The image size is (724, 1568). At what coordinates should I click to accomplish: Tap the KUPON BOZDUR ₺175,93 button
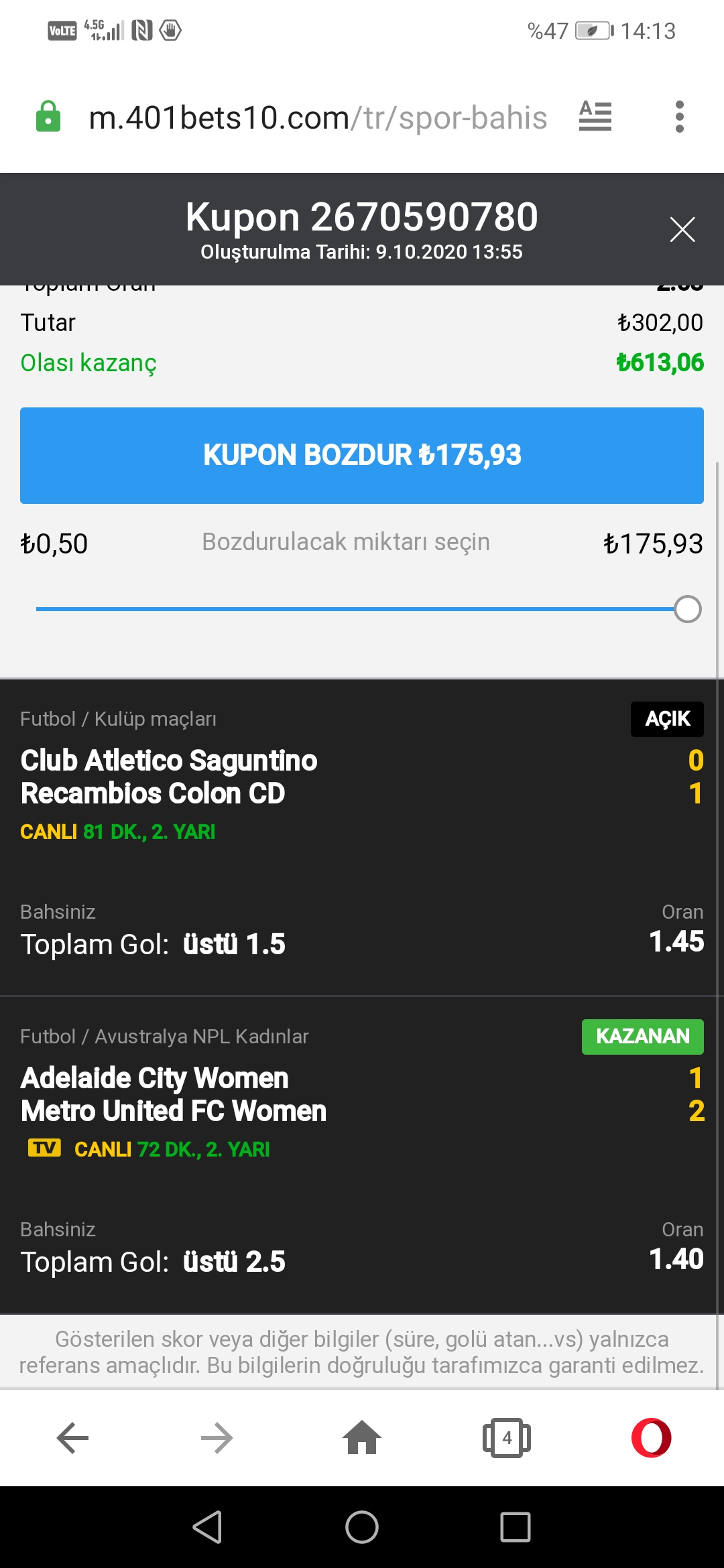pyautogui.click(x=362, y=456)
